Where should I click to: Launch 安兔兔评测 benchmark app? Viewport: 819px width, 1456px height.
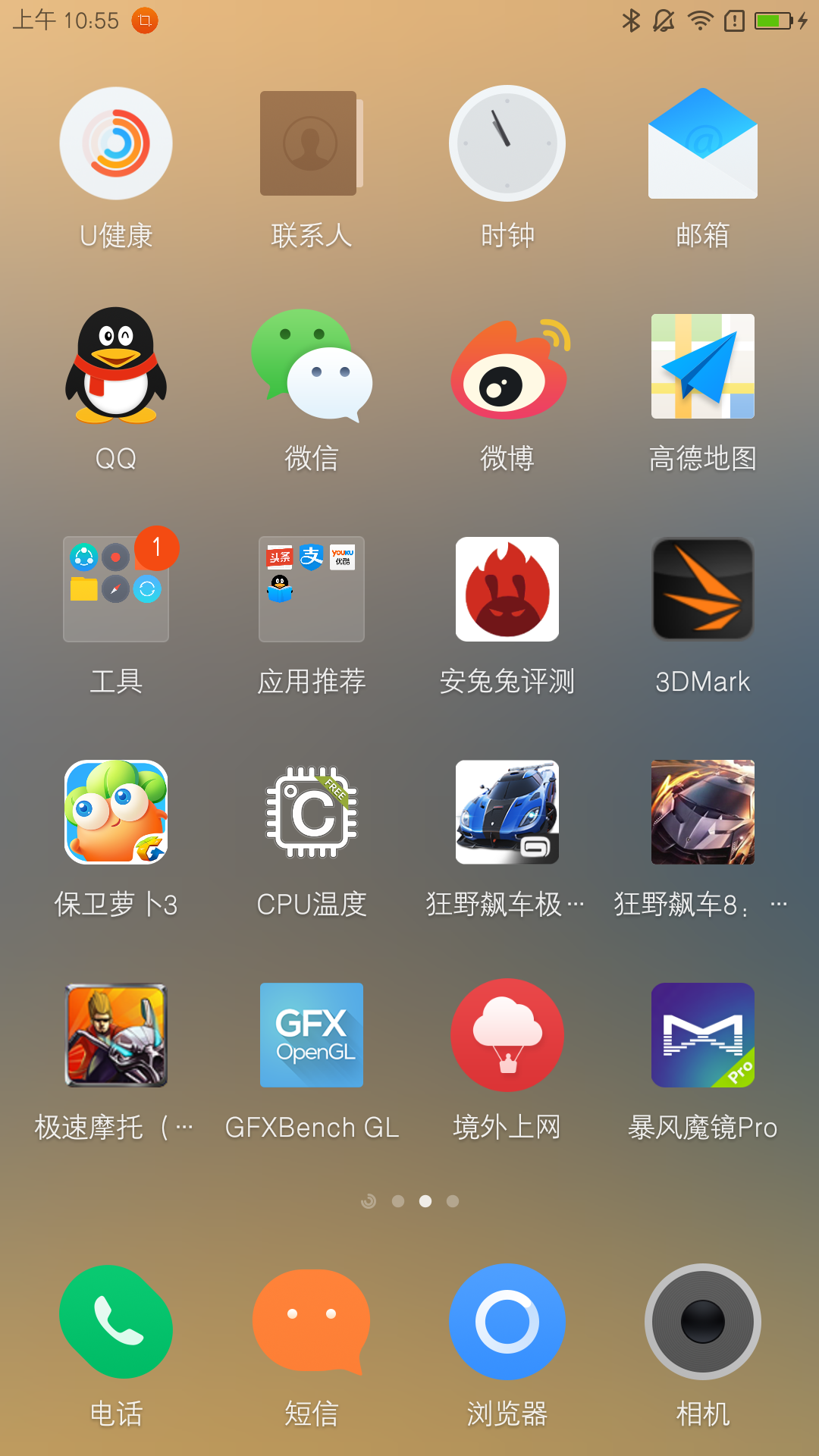pyautogui.click(x=507, y=589)
